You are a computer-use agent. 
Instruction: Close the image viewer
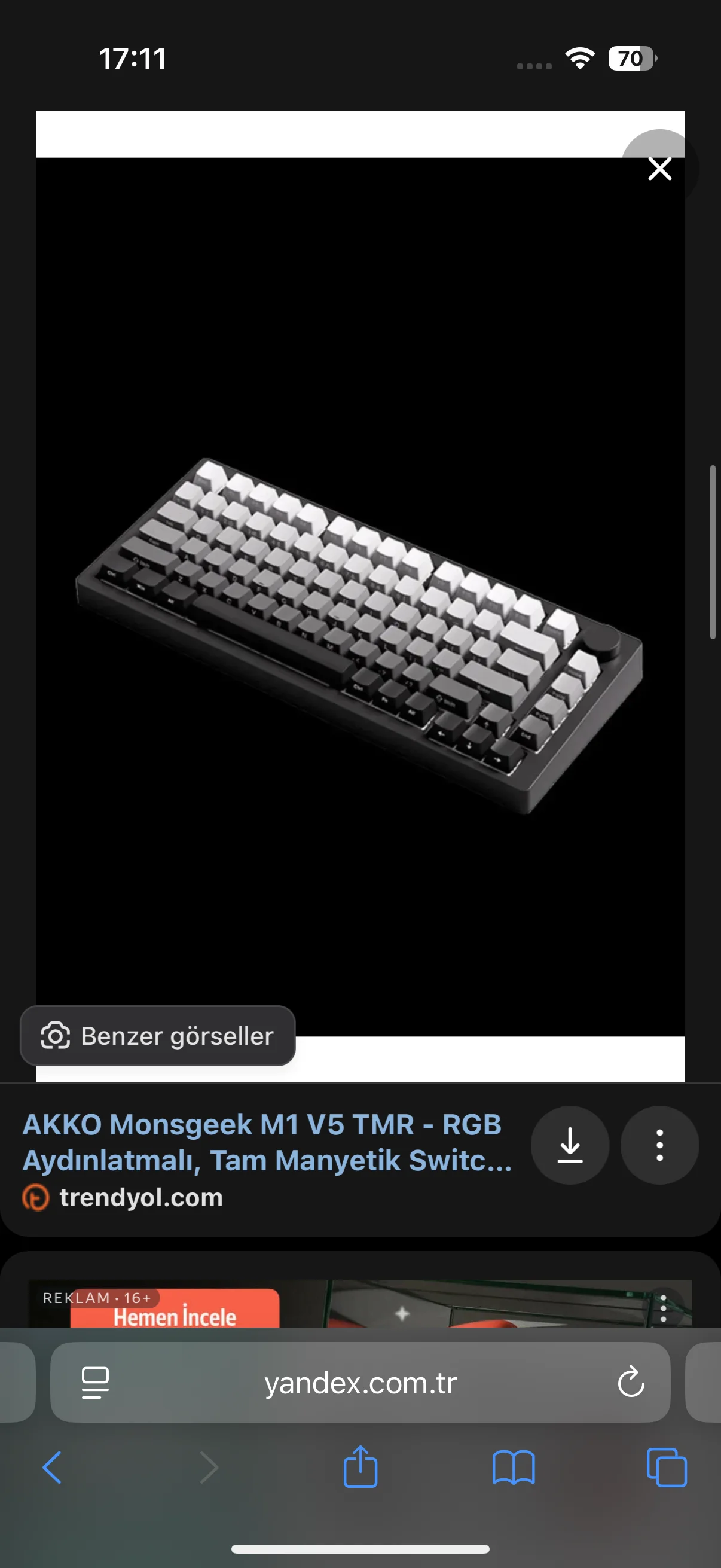[x=659, y=169]
